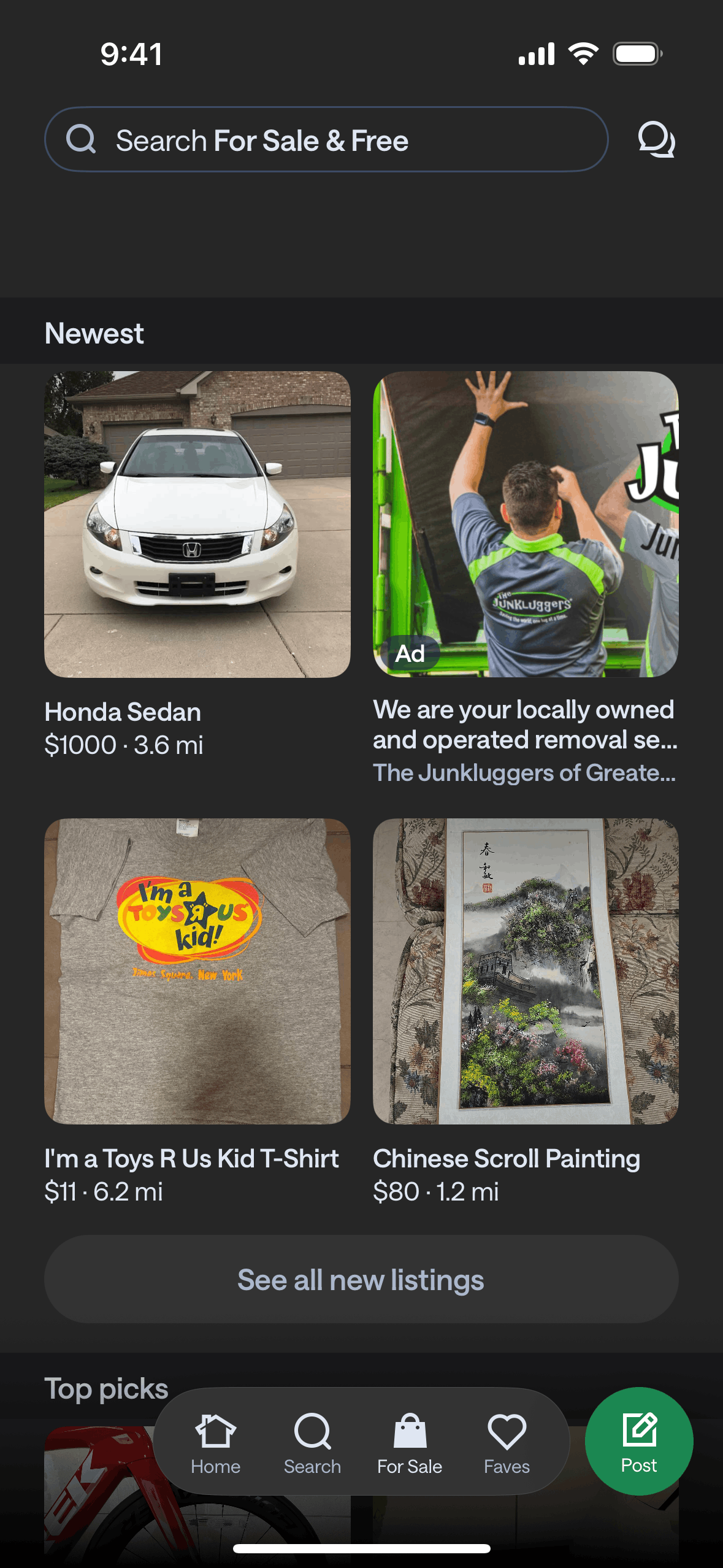Open the Honda Sedan listing

click(197, 525)
